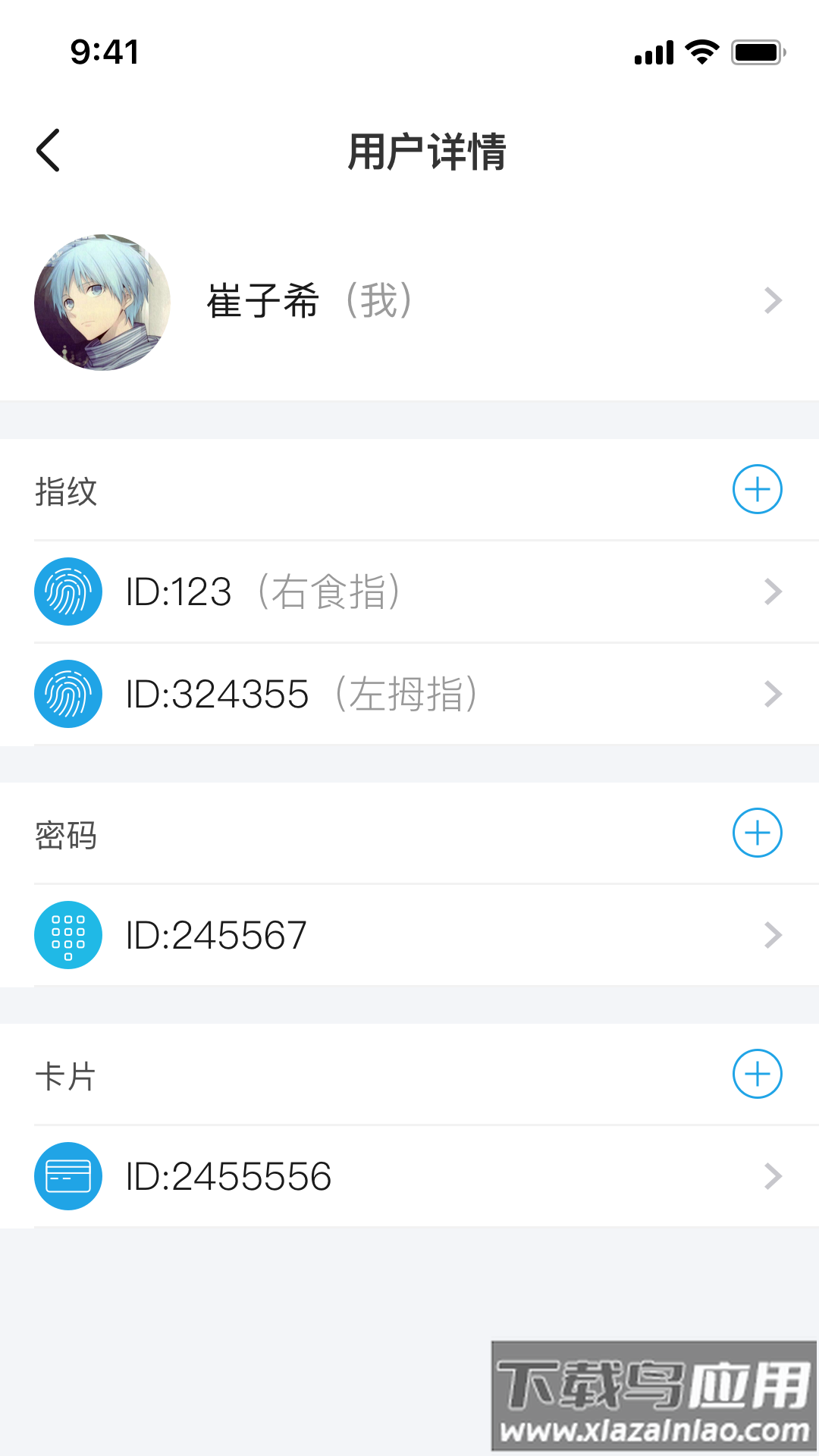The image size is (819, 1456).
Task: Select the 指纹 section header
Action: click(x=64, y=491)
